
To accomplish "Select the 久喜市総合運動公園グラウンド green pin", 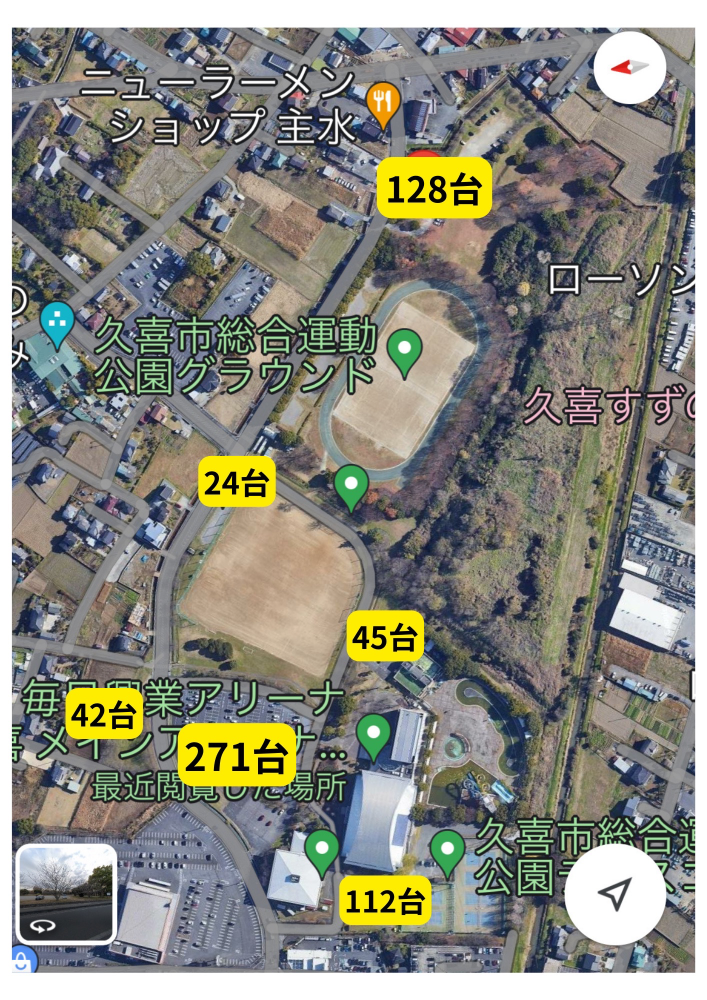I will click(x=404, y=351).
